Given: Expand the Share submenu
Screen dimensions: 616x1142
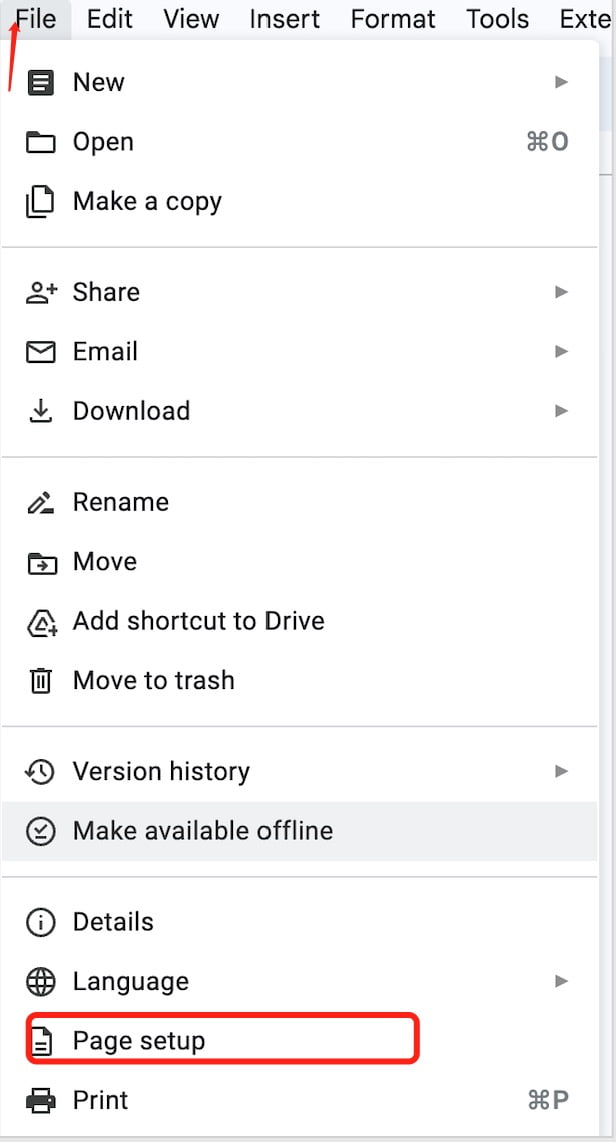Looking at the screenshot, I should coord(299,292).
